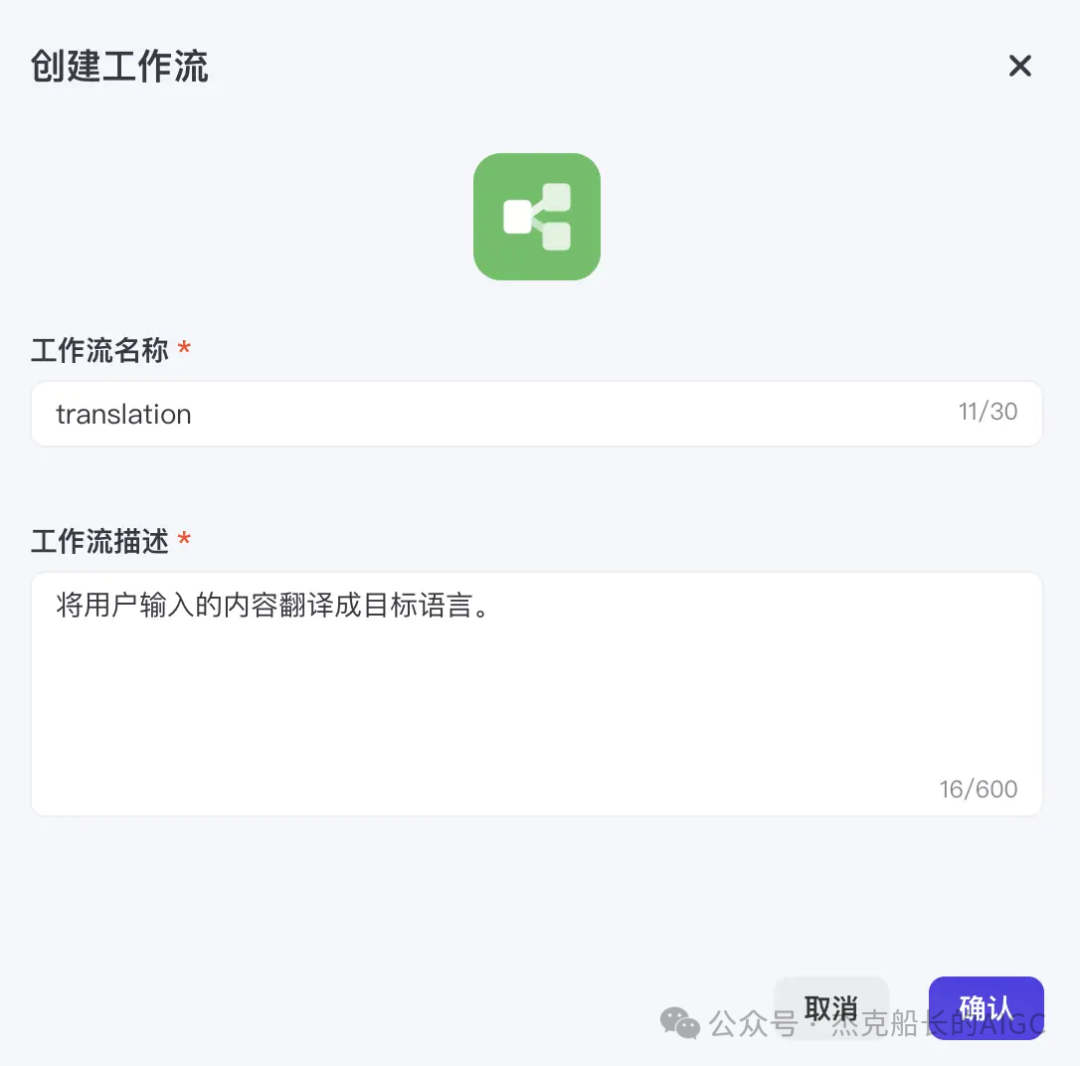Confirm with the 确认 button
1080x1066 pixels.
point(985,1008)
